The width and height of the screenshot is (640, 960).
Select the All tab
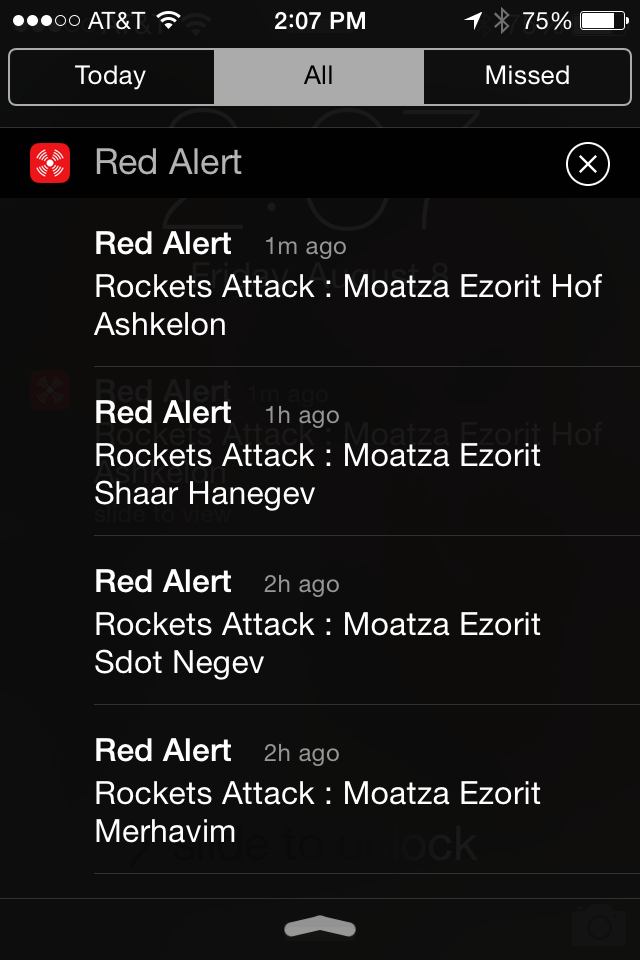click(319, 76)
